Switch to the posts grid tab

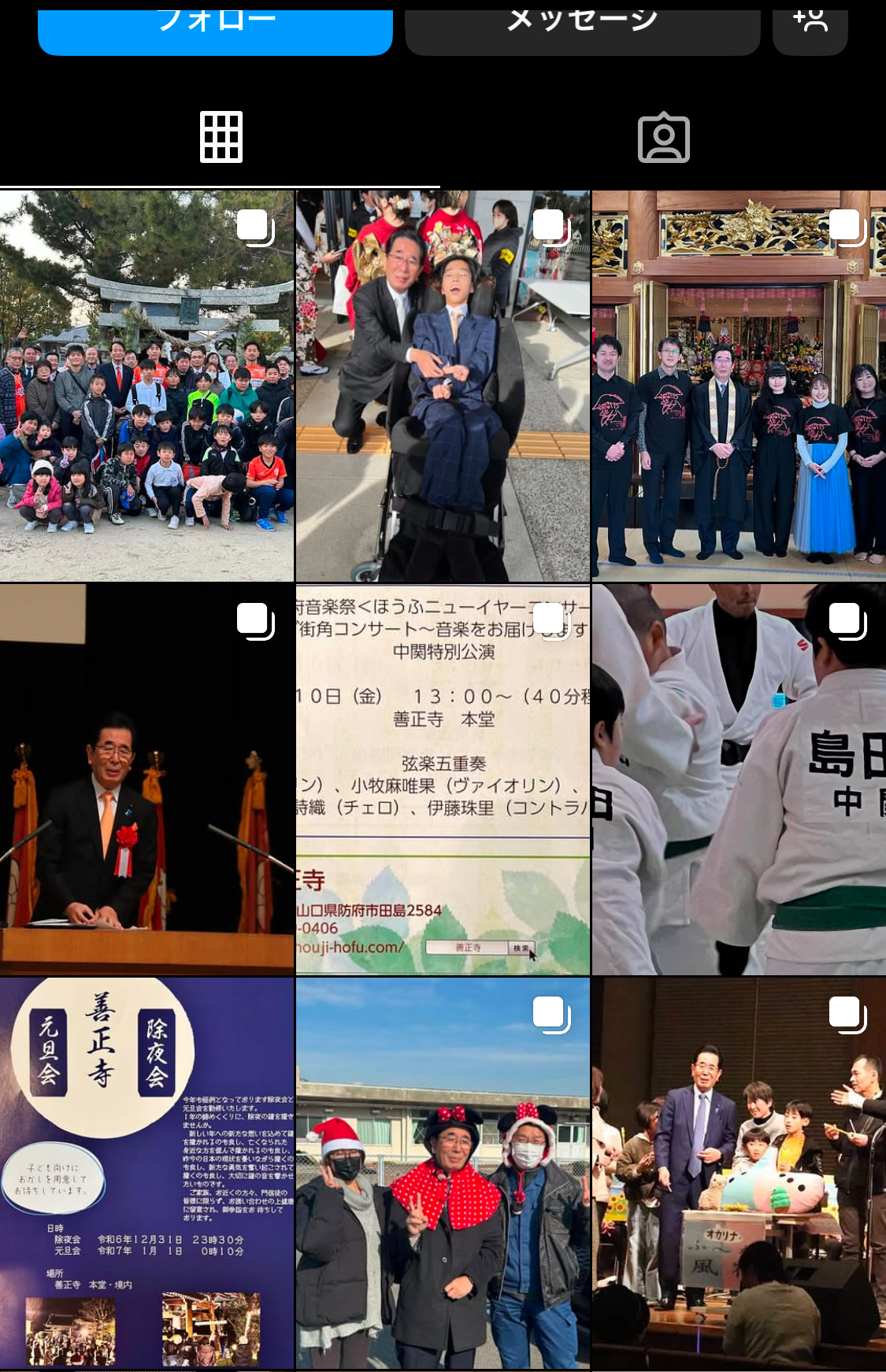(x=221, y=138)
